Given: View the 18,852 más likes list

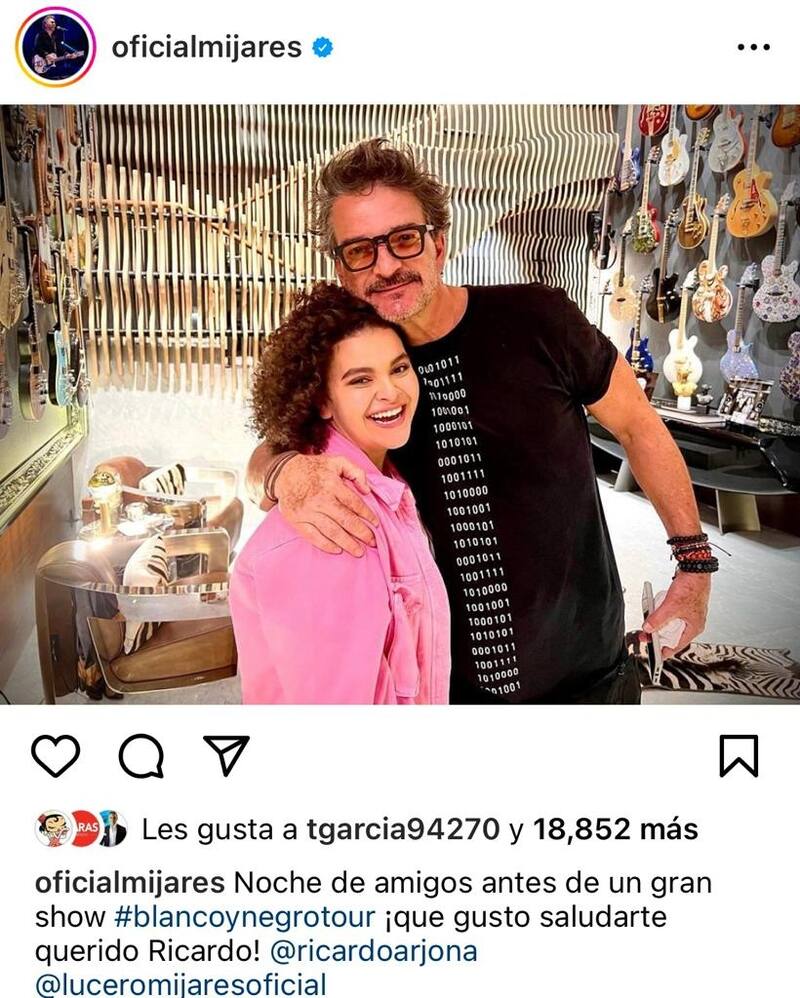Looking at the screenshot, I should click(x=615, y=829).
